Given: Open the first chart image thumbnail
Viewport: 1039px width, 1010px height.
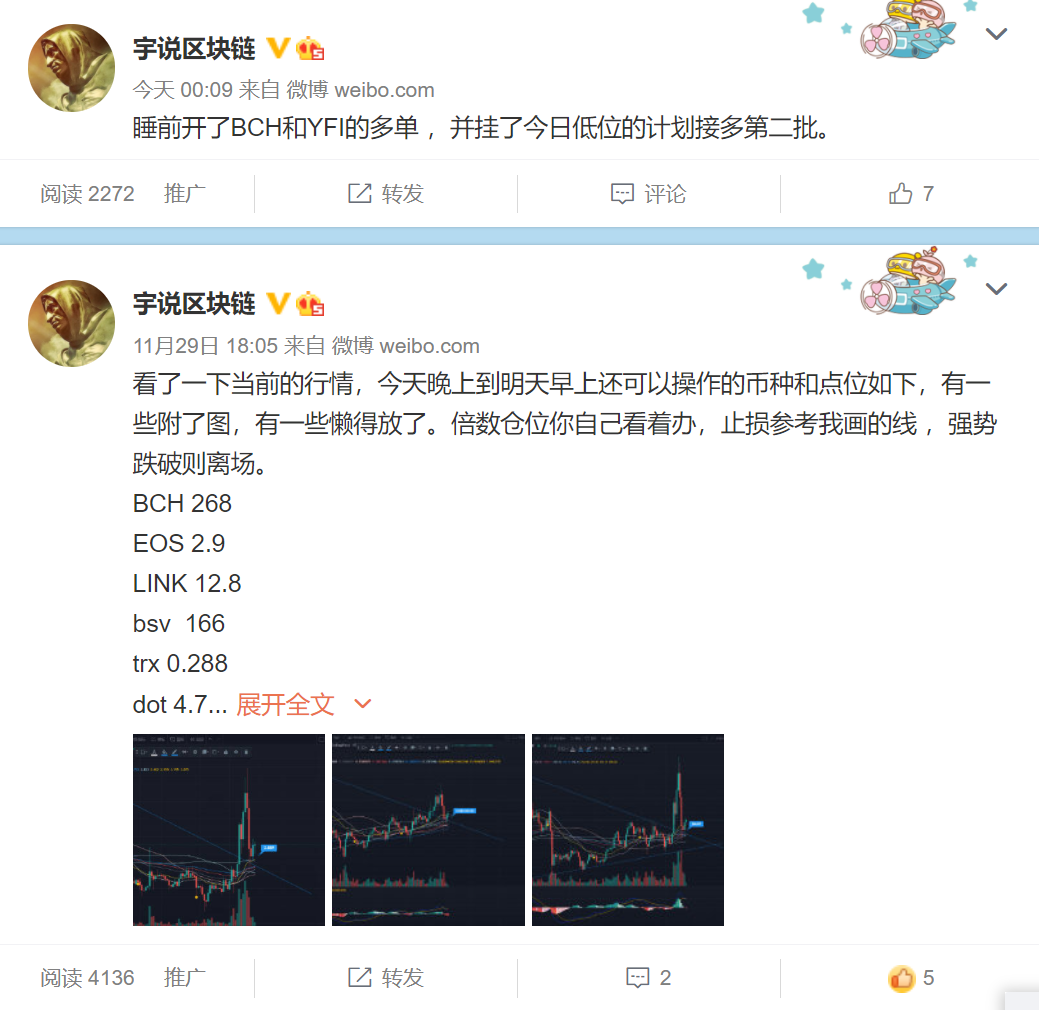Looking at the screenshot, I should coord(229,830).
